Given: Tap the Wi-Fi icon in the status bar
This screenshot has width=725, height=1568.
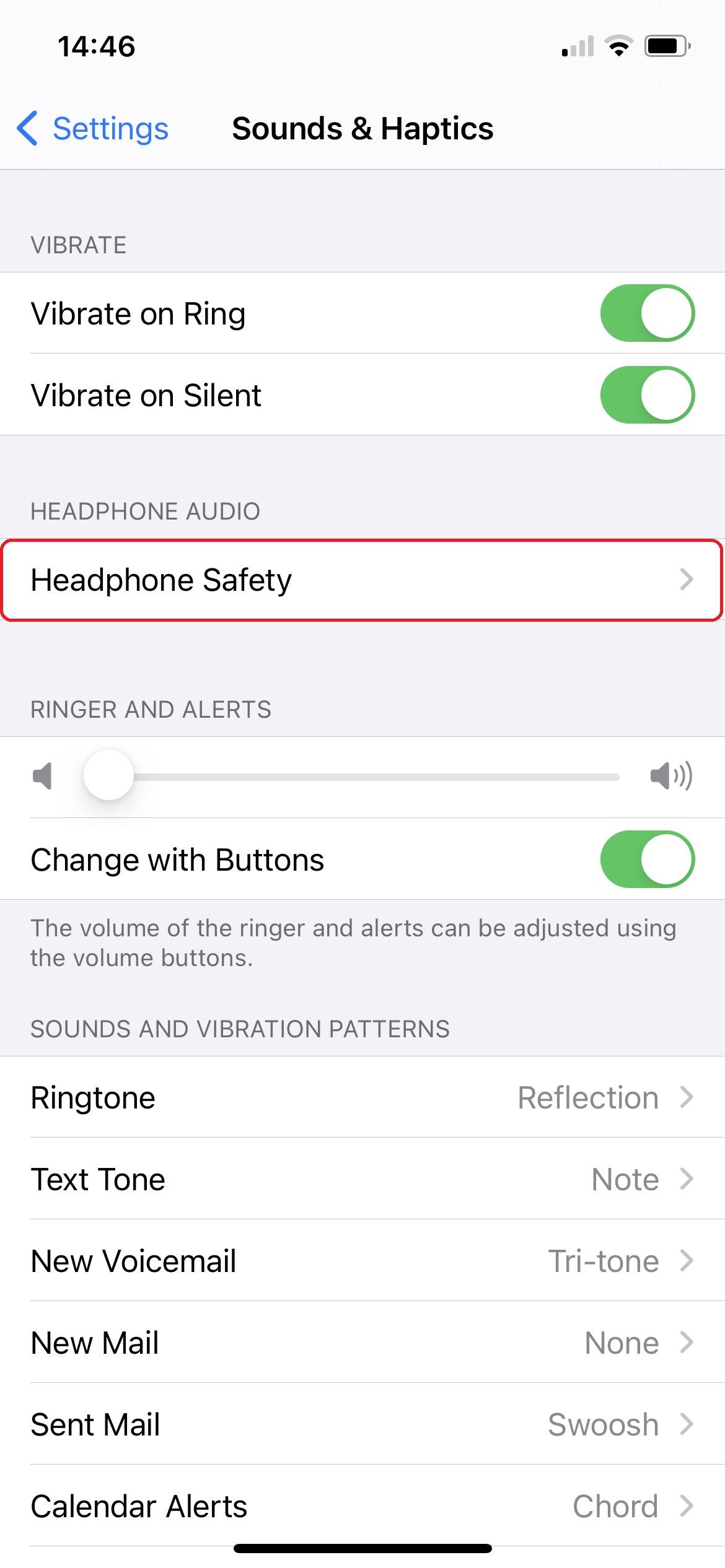Looking at the screenshot, I should [x=618, y=44].
